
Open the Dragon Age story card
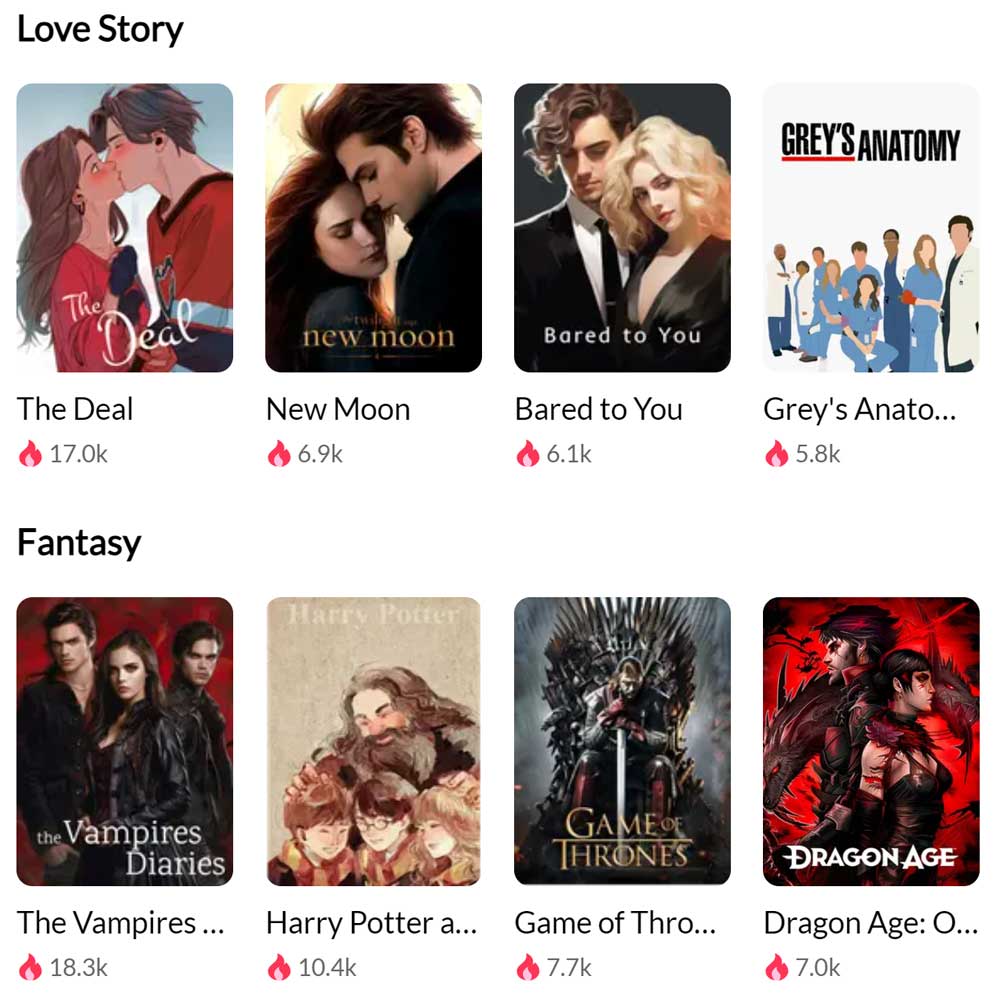[870, 741]
